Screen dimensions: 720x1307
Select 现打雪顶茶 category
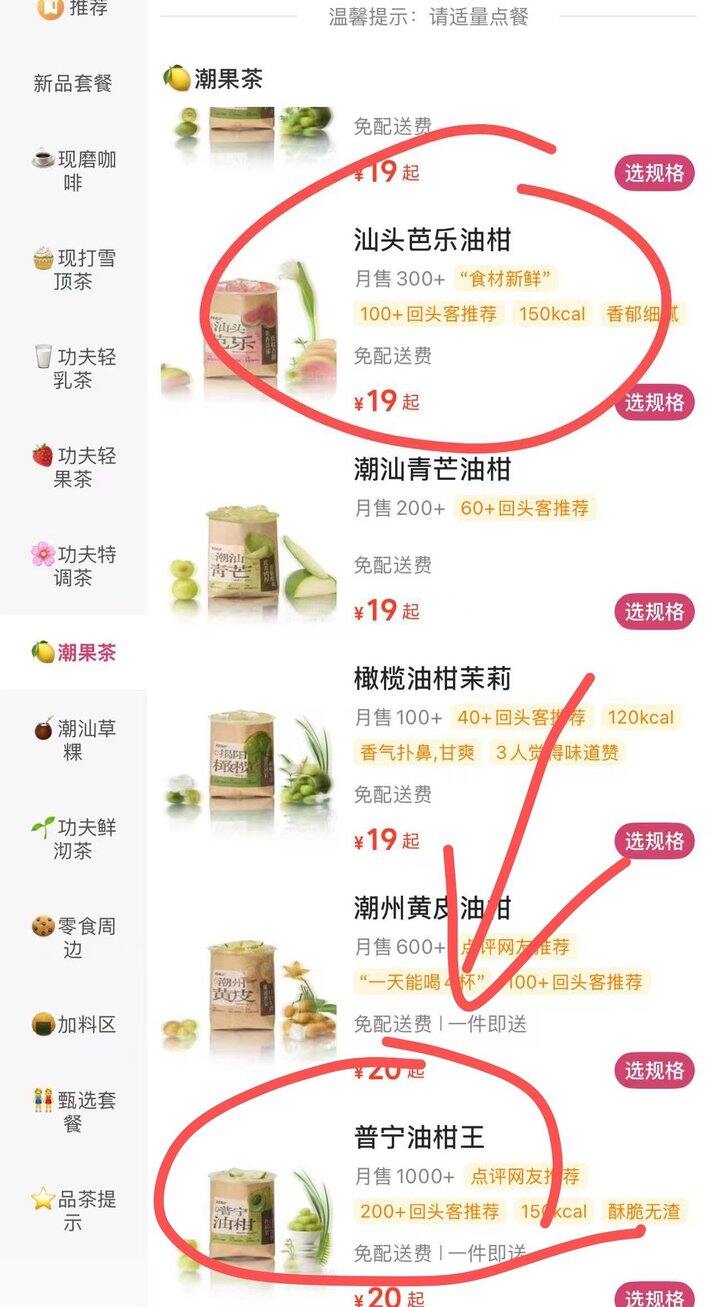(x=73, y=270)
